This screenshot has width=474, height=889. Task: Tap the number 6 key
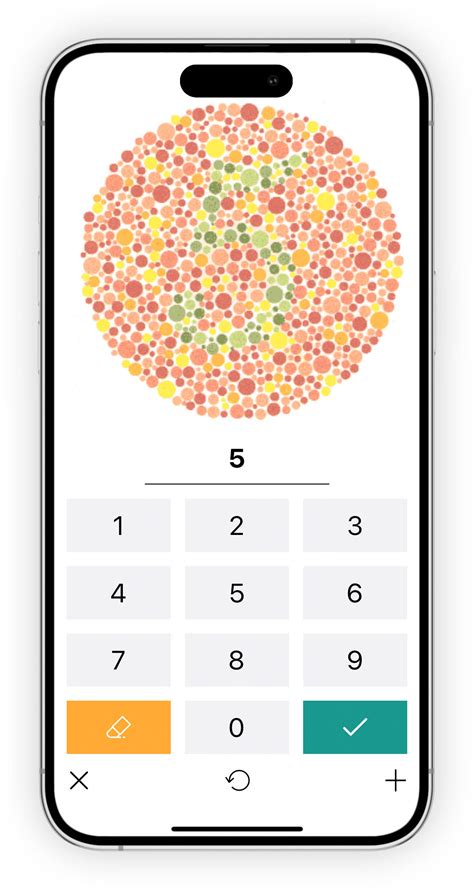tap(355, 592)
